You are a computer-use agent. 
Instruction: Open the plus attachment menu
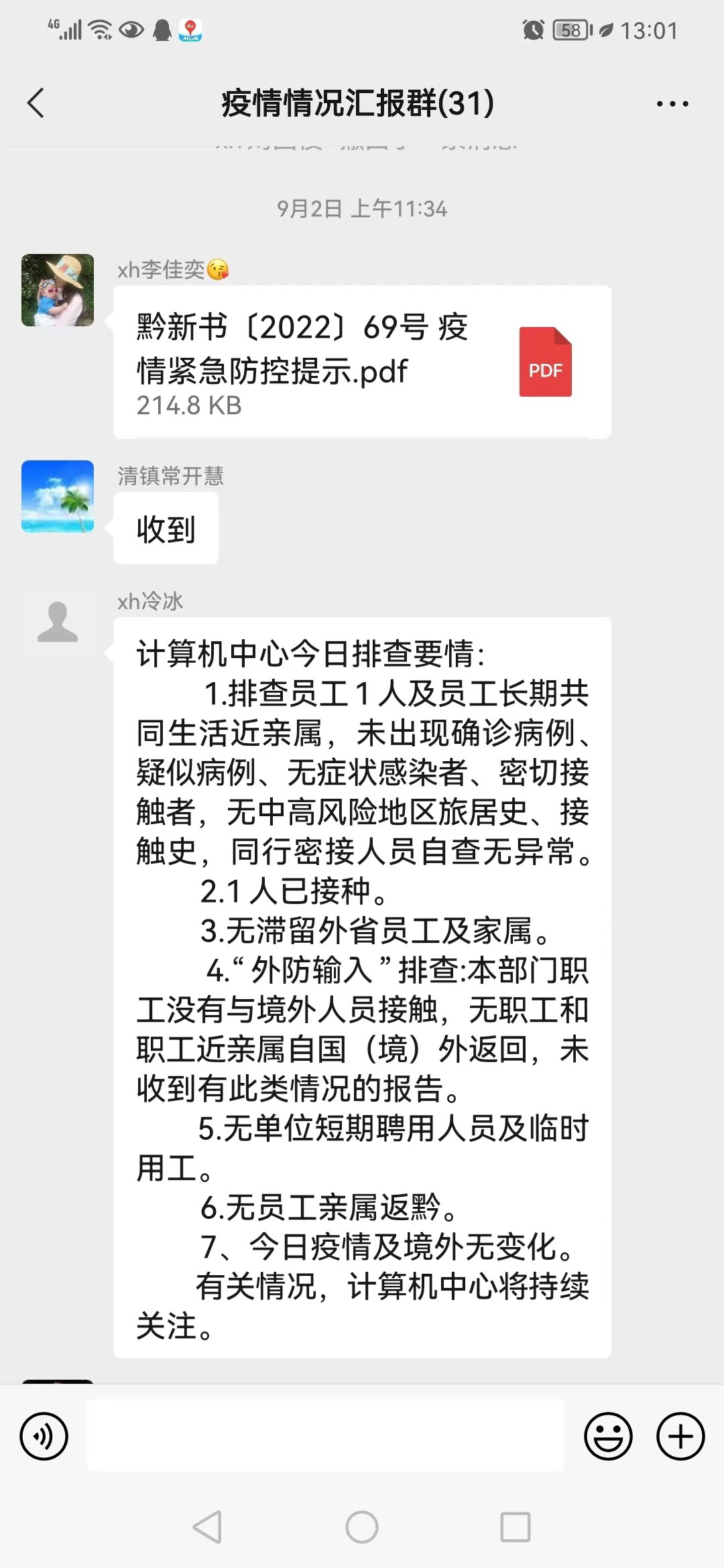pos(680,1437)
